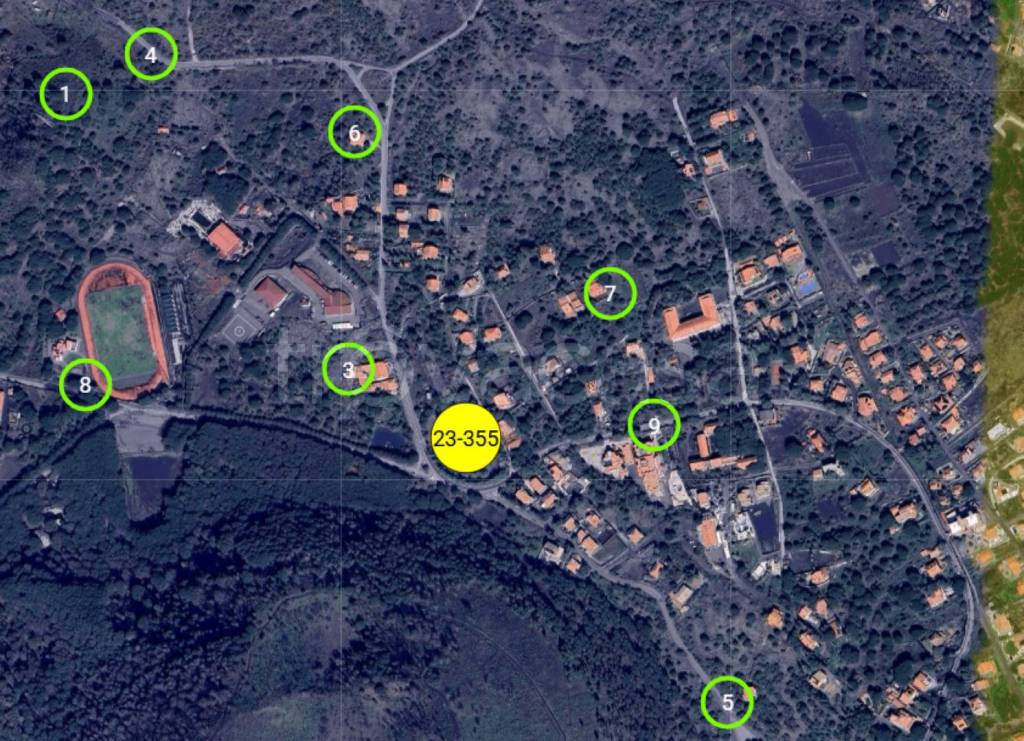Tap map marker number 1
This screenshot has height=741, width=1024.
click(x=66, y=94)
